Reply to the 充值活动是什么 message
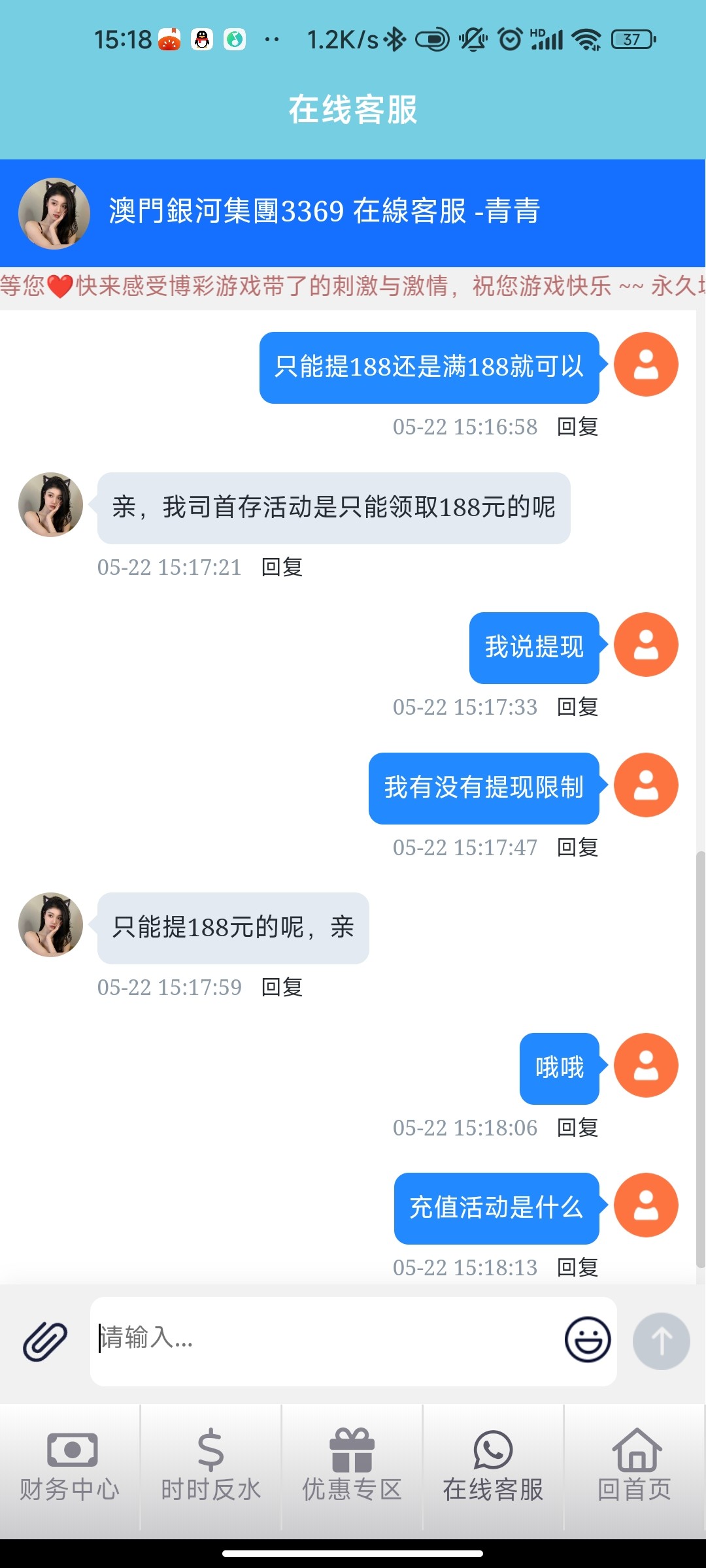The image size is (706, 1568). pos(577,1267)
